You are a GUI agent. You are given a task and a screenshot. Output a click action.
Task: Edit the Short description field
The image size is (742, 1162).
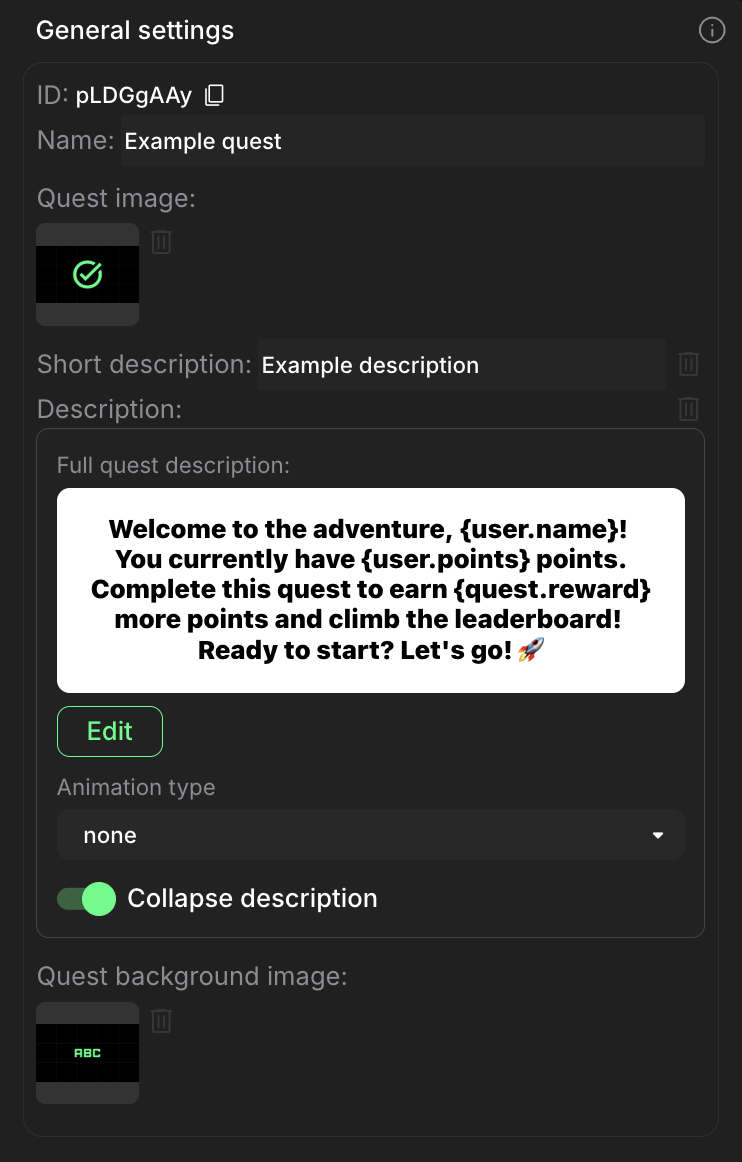click(x=460, y=365)
